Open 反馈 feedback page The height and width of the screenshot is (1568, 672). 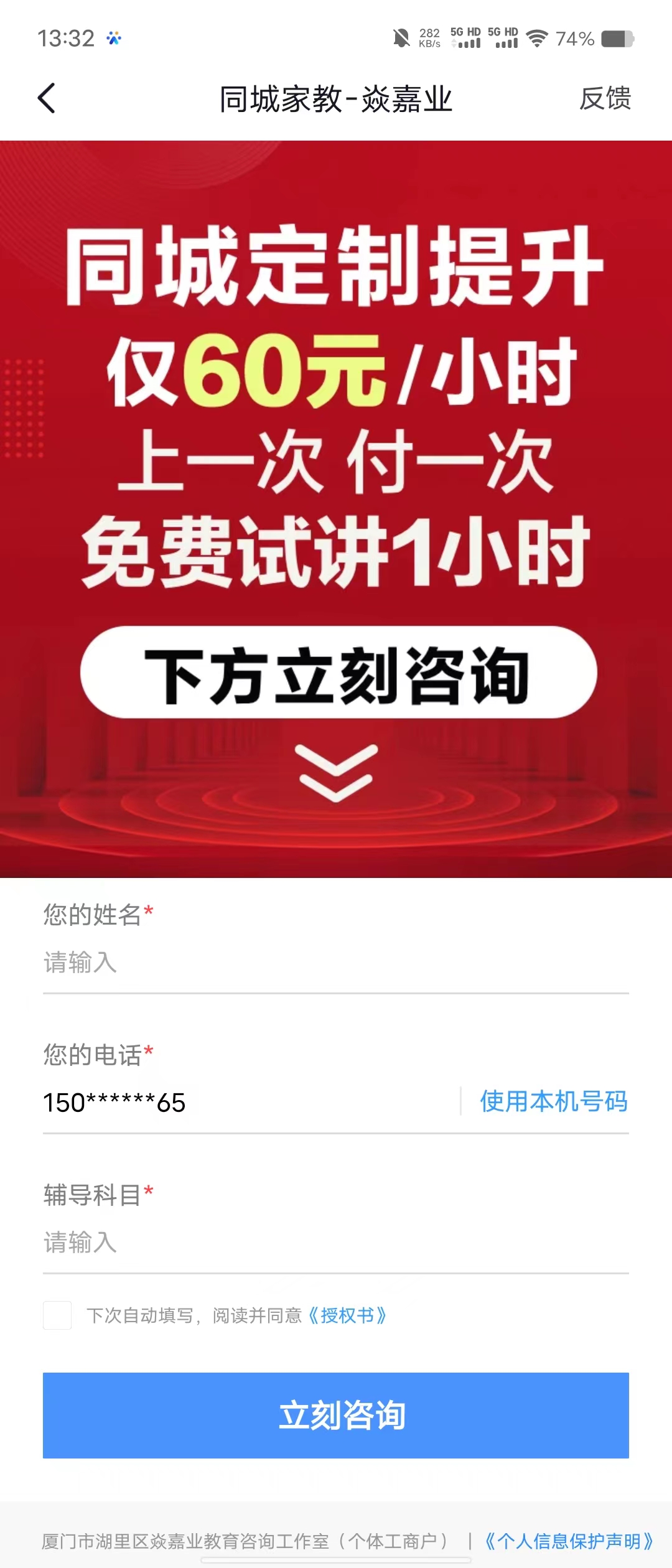[x=605, y=98]
